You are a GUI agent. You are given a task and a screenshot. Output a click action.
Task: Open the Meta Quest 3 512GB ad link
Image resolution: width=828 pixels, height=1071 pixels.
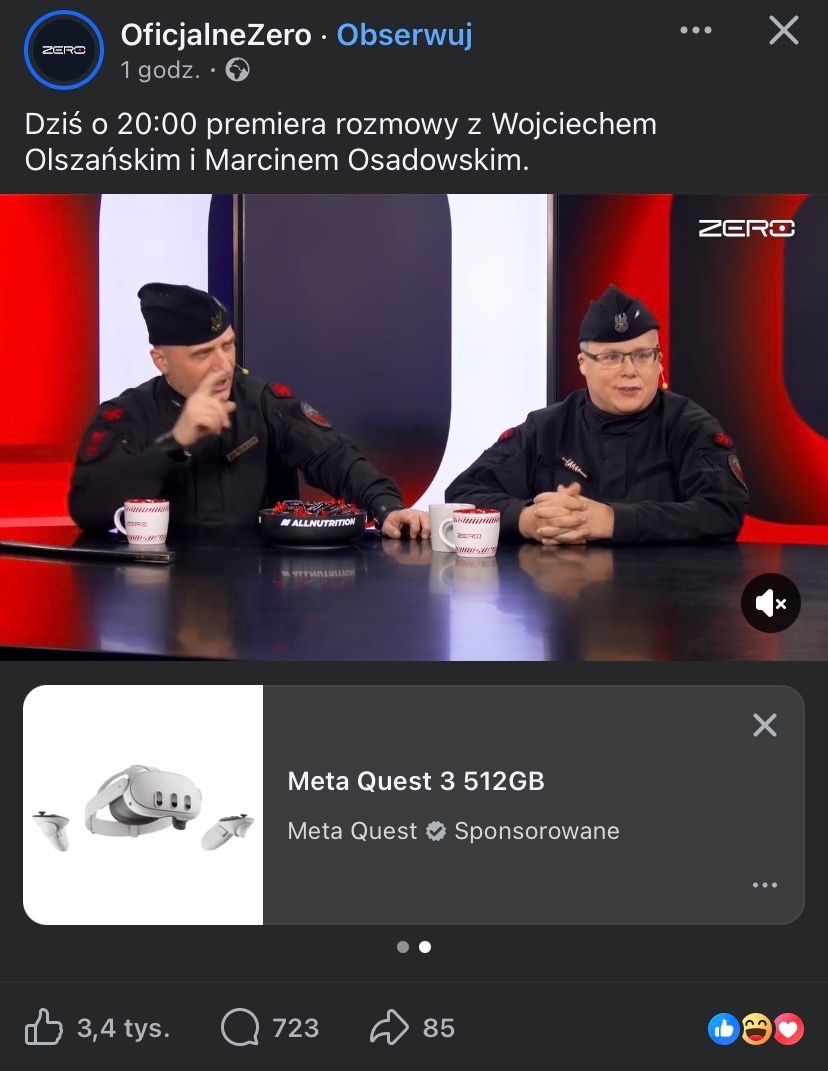[x=415, y=781]
